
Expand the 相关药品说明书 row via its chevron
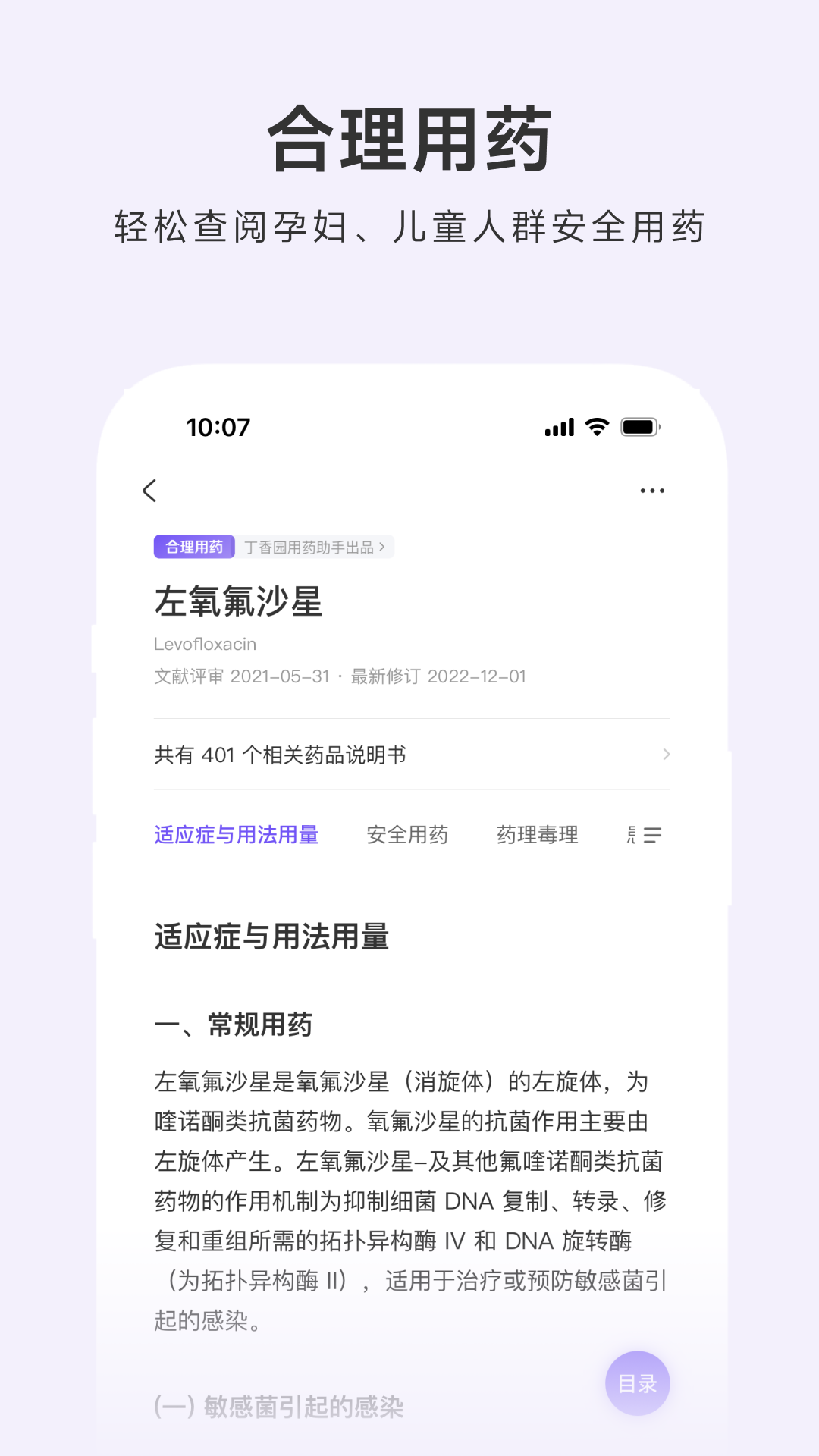666,755
